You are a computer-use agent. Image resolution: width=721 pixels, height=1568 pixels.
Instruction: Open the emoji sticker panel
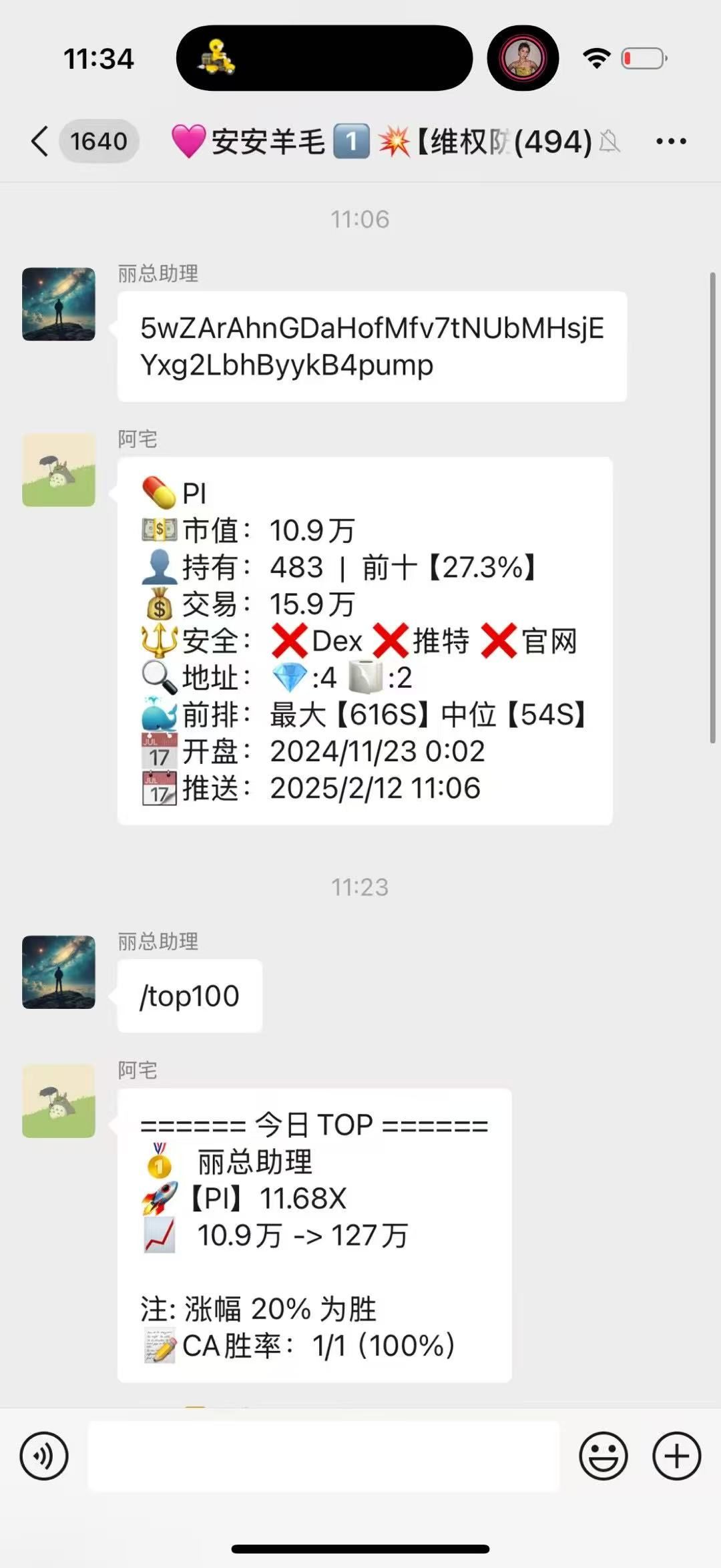604,1456
